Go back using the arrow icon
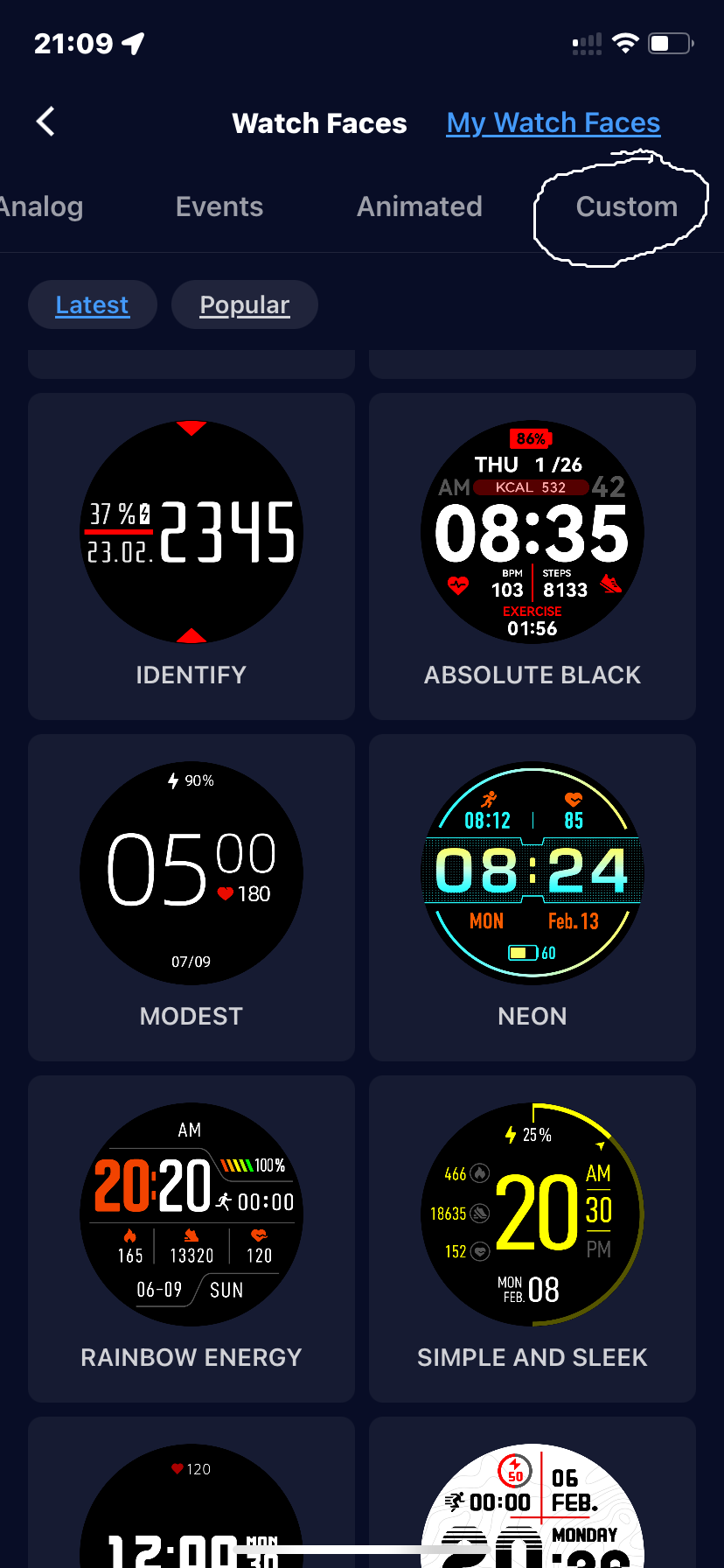Screen dimensions: 724x1568 [x=46, y=122]
